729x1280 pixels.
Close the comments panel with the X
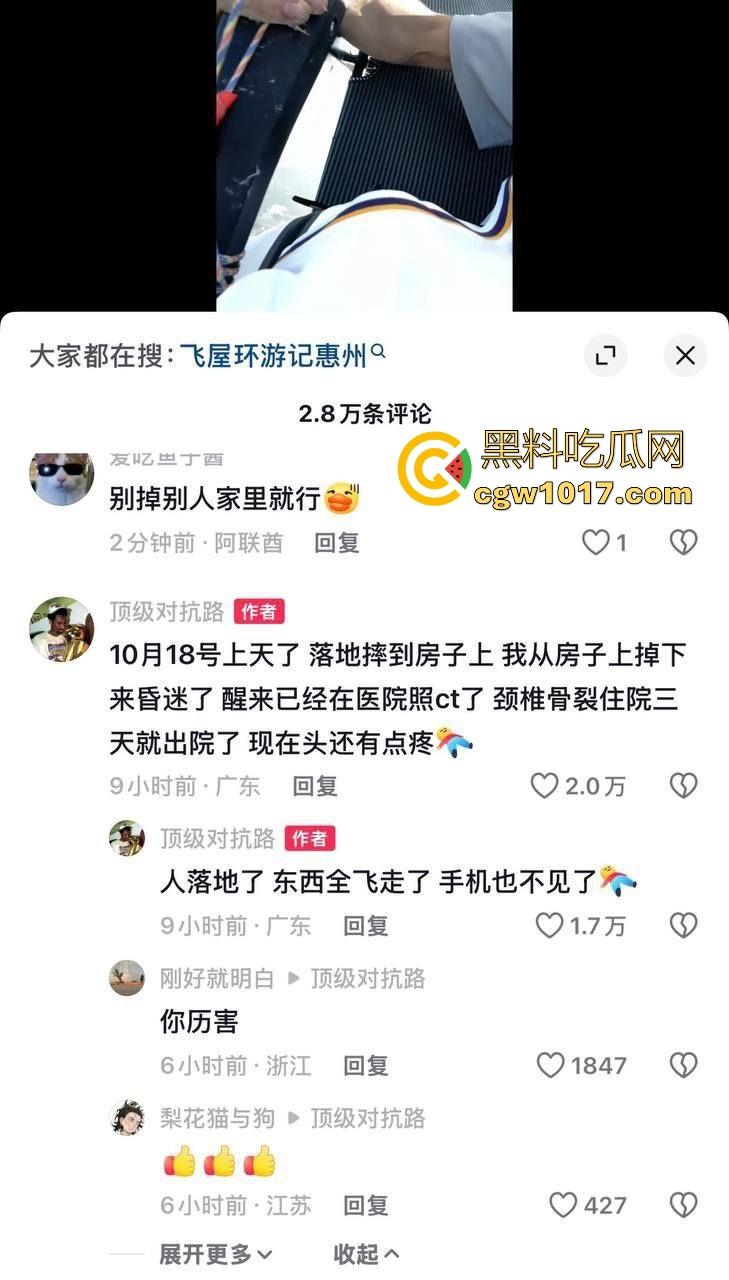click(685, 356)
